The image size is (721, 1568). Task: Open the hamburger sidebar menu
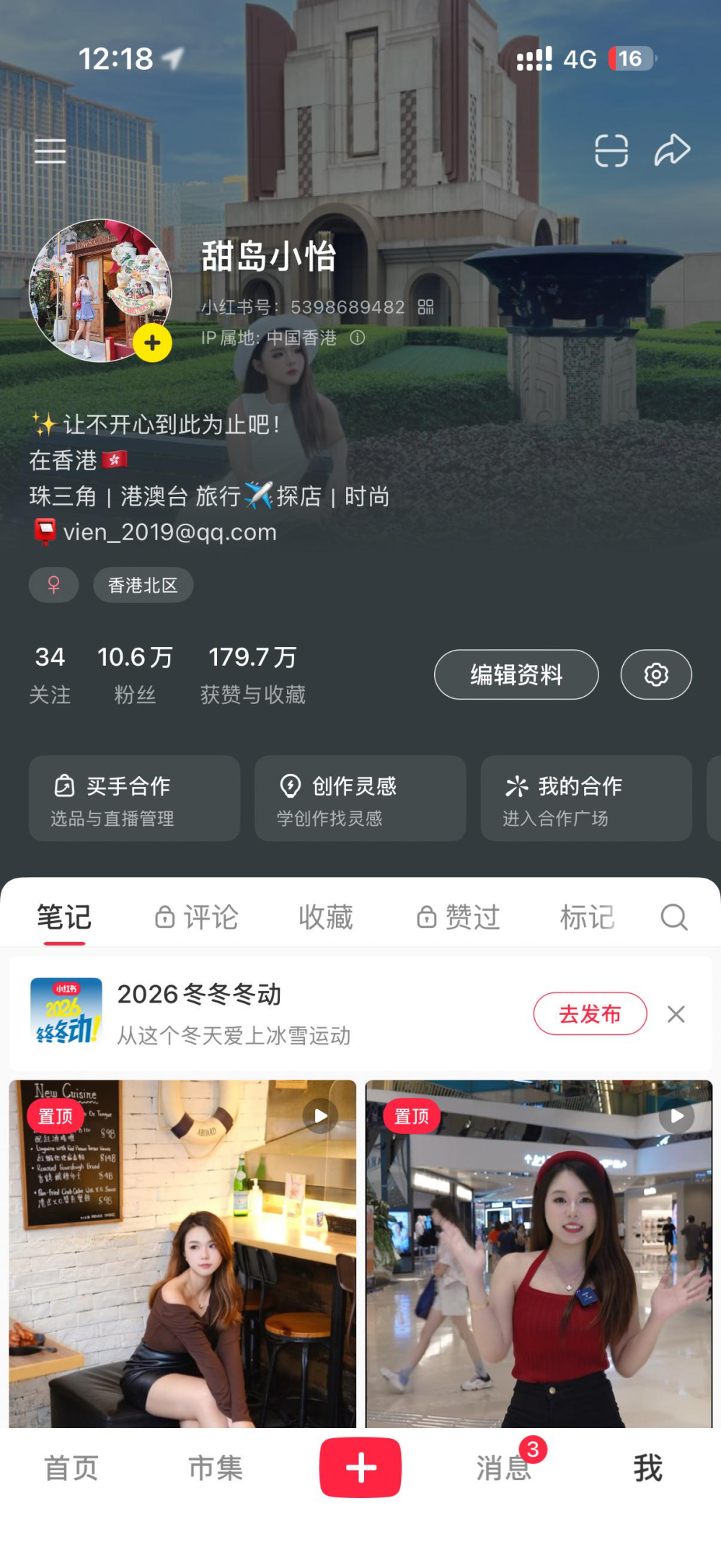49,151
